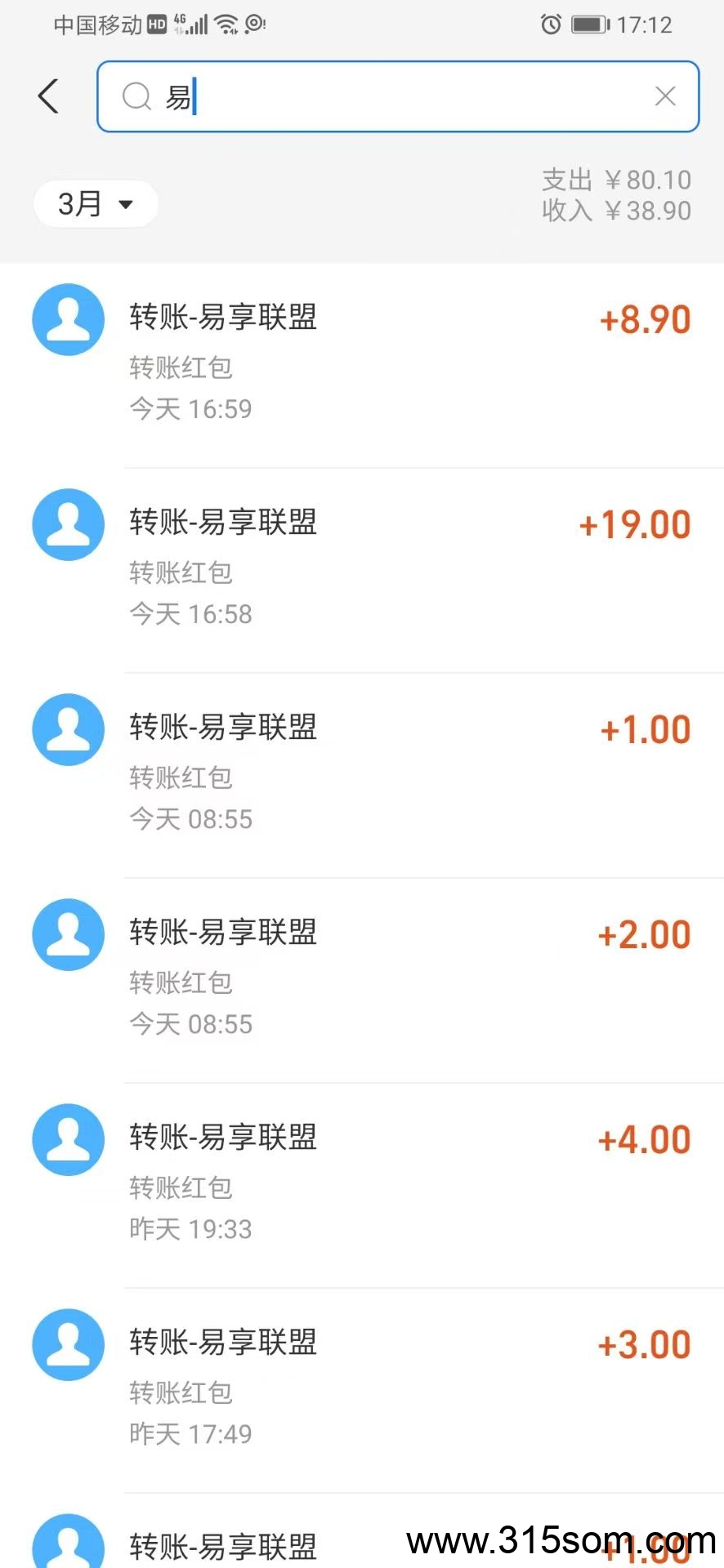Tap the search field containing 易
Image resolution: width=724 pixels, height=1568 pixels.
coord(398,96)
